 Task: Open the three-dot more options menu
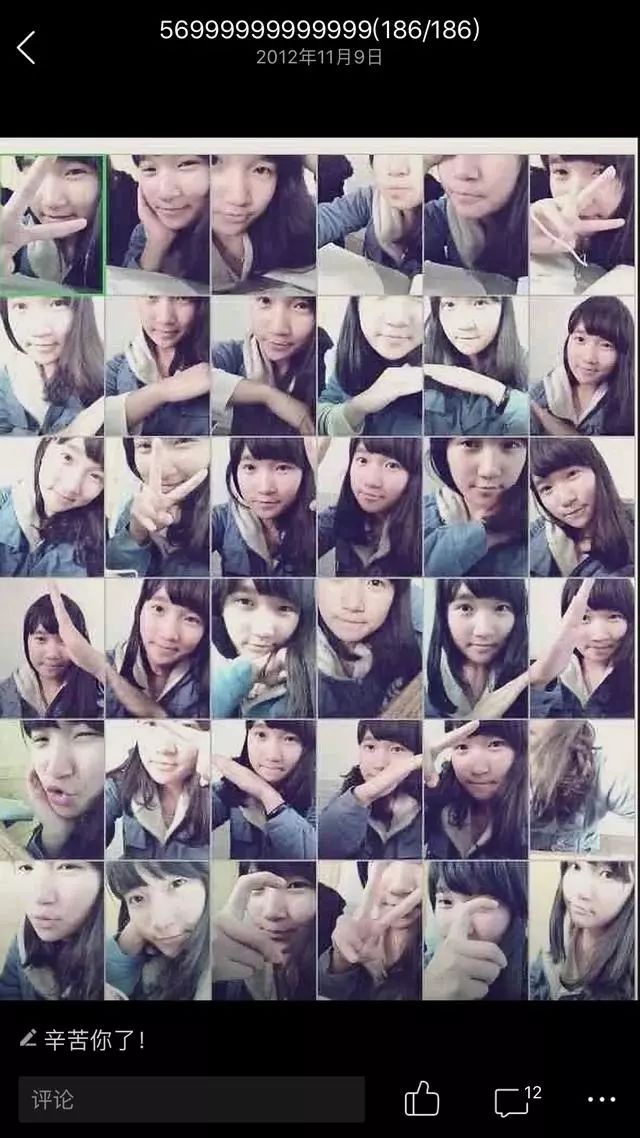[x=601, y=1100]
